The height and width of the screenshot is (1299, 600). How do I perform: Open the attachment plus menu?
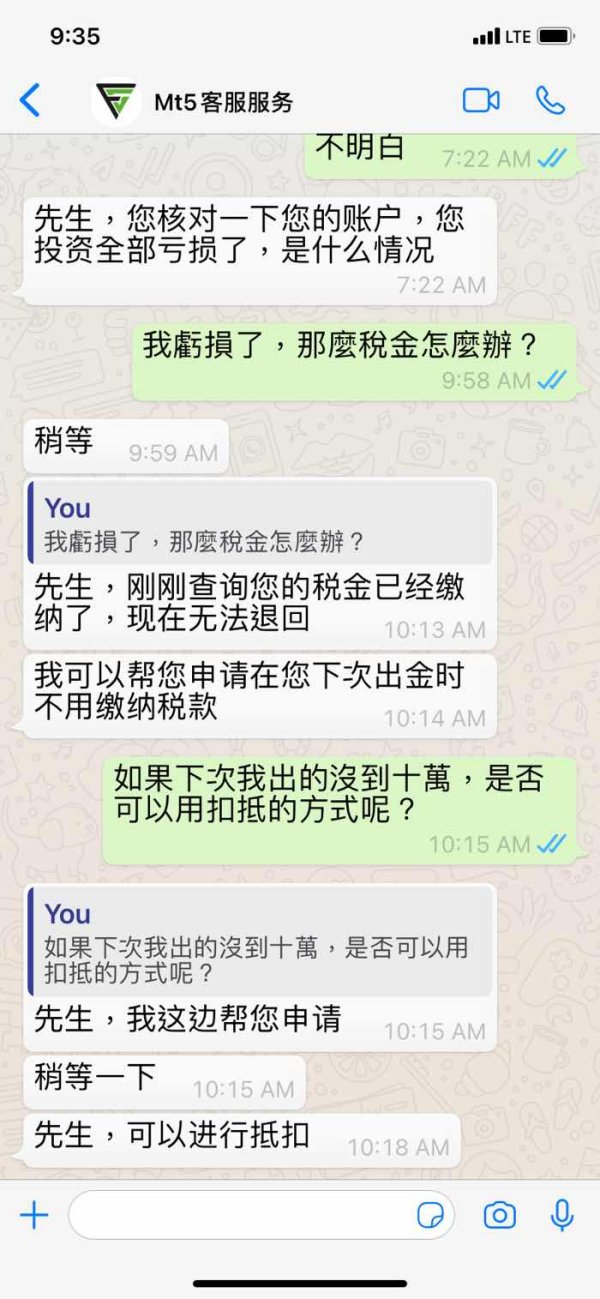tap(34, 1215)
